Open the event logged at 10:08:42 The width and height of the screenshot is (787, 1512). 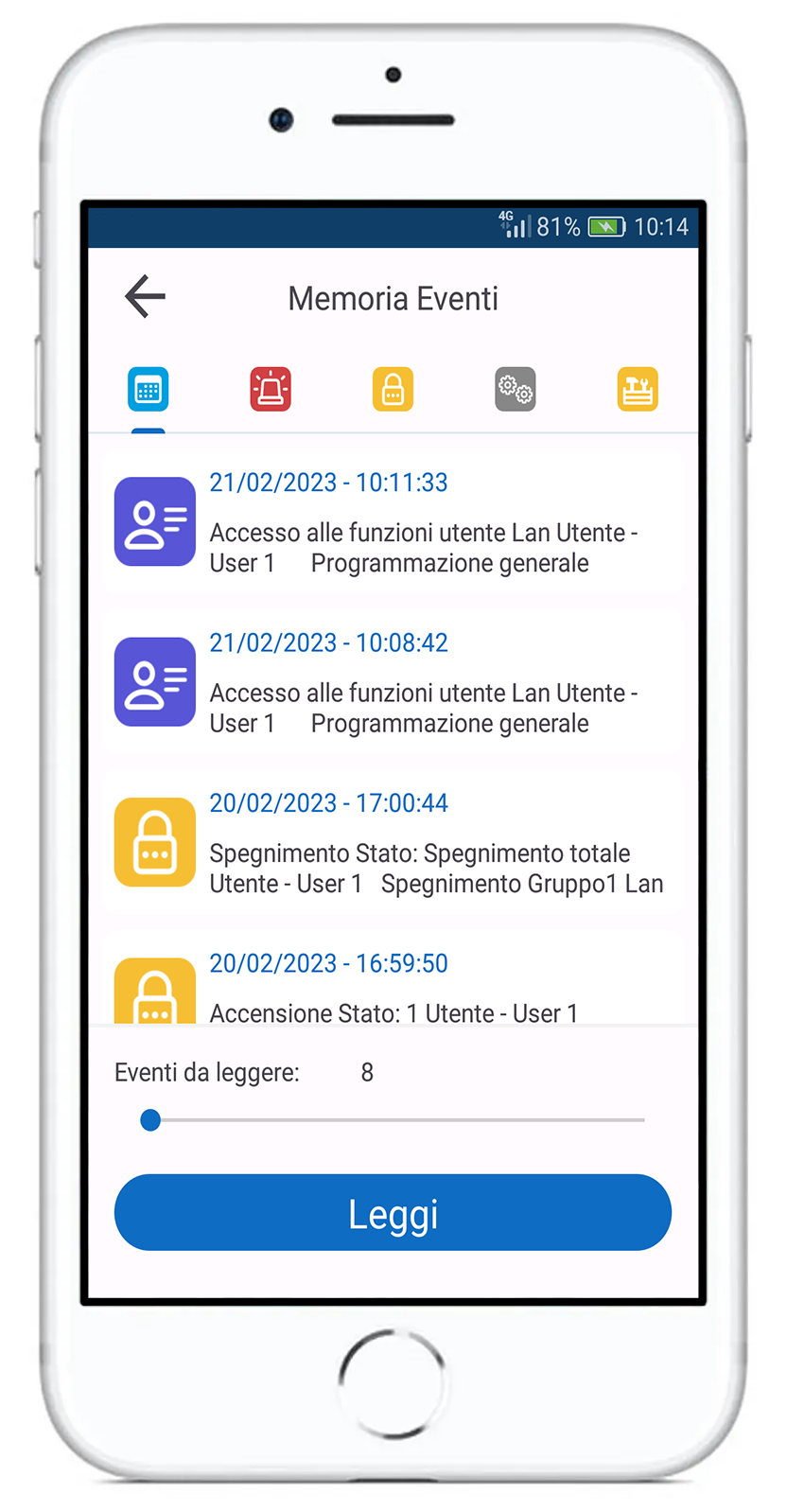tap(393, 683)
